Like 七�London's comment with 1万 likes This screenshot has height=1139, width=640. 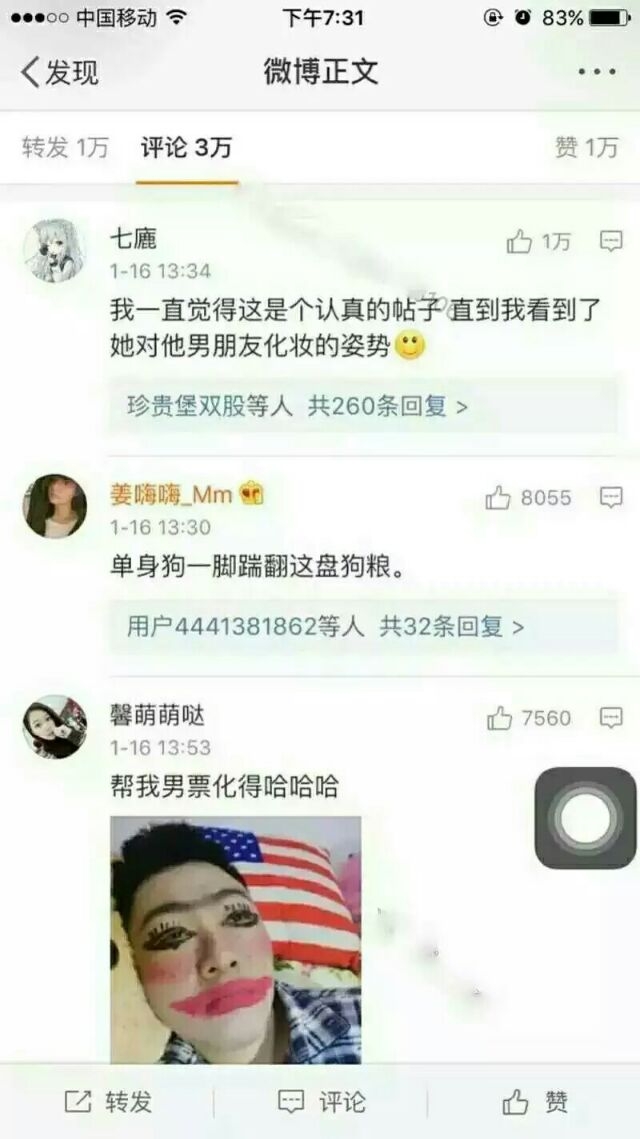click(538, 241)
